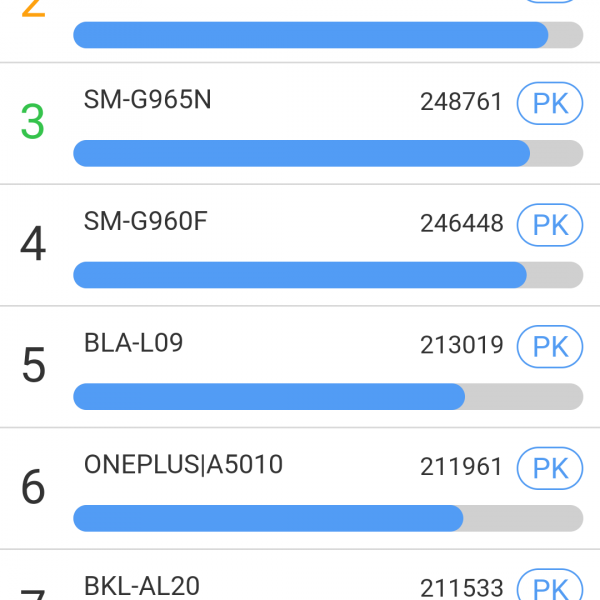600x600 pixels.
Task: Tap PK button for BLA-L09
Action: (550, 347)
